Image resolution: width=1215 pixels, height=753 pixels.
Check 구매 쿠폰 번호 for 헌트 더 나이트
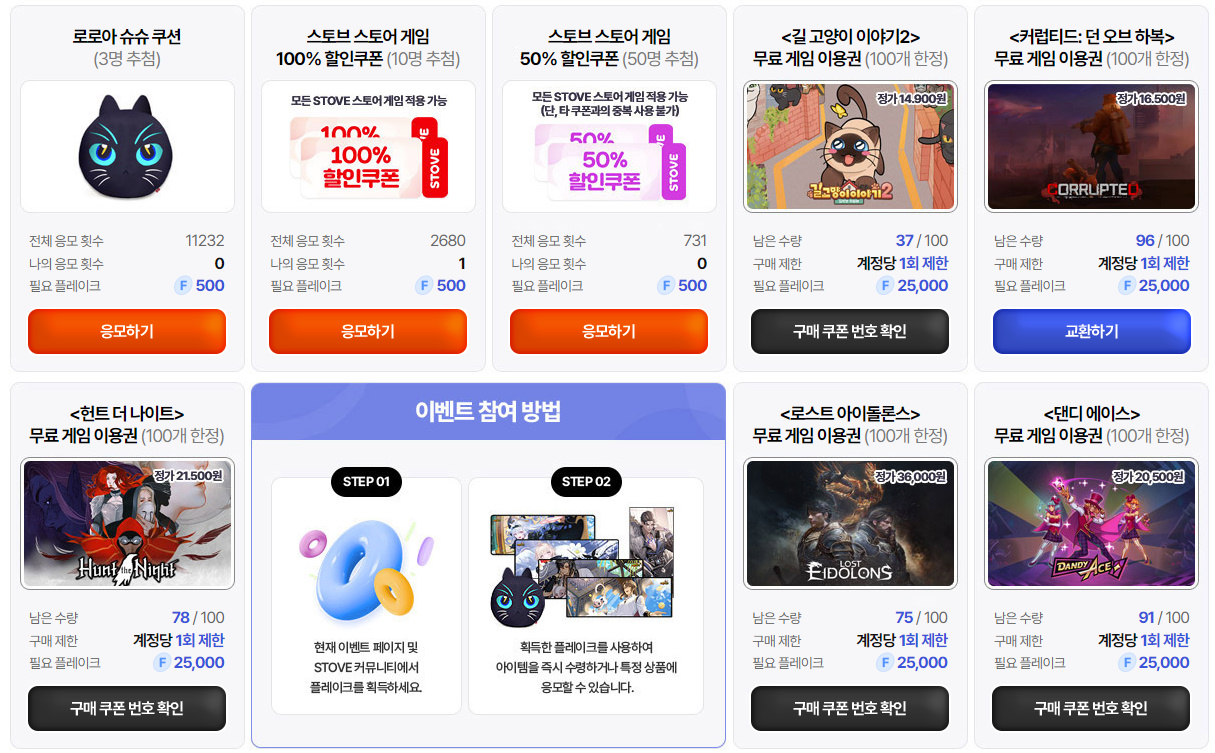(x=127, y=708)
